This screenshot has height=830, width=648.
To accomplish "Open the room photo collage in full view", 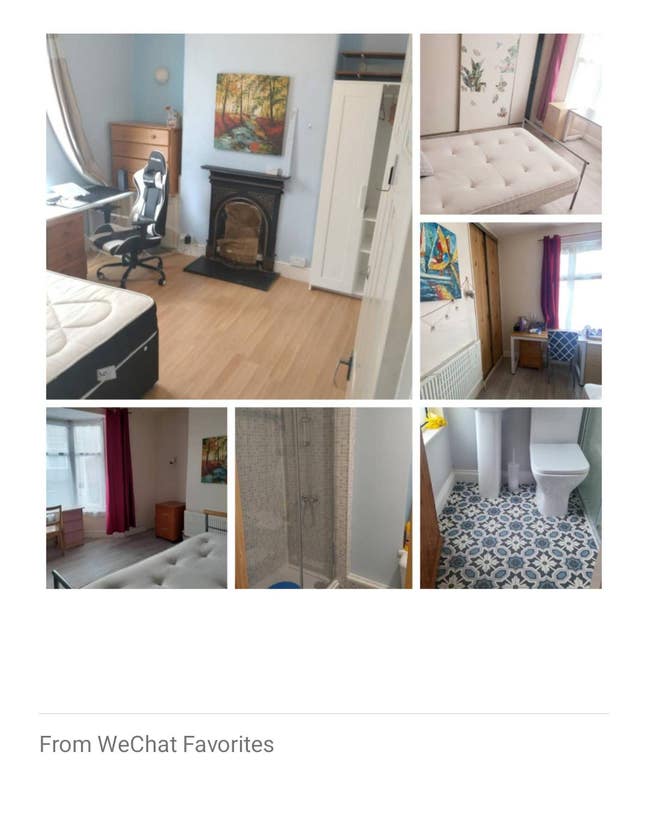I will tap(323, 311).
